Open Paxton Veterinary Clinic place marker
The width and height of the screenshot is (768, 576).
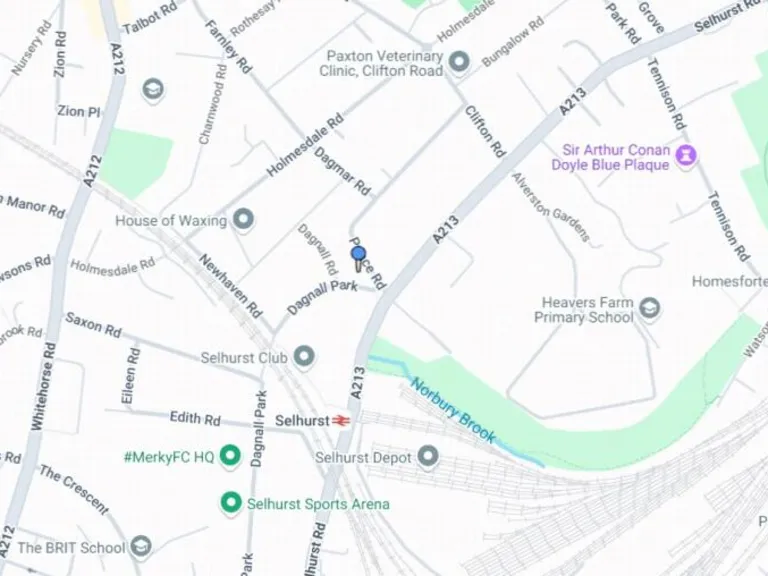(459, 63)
